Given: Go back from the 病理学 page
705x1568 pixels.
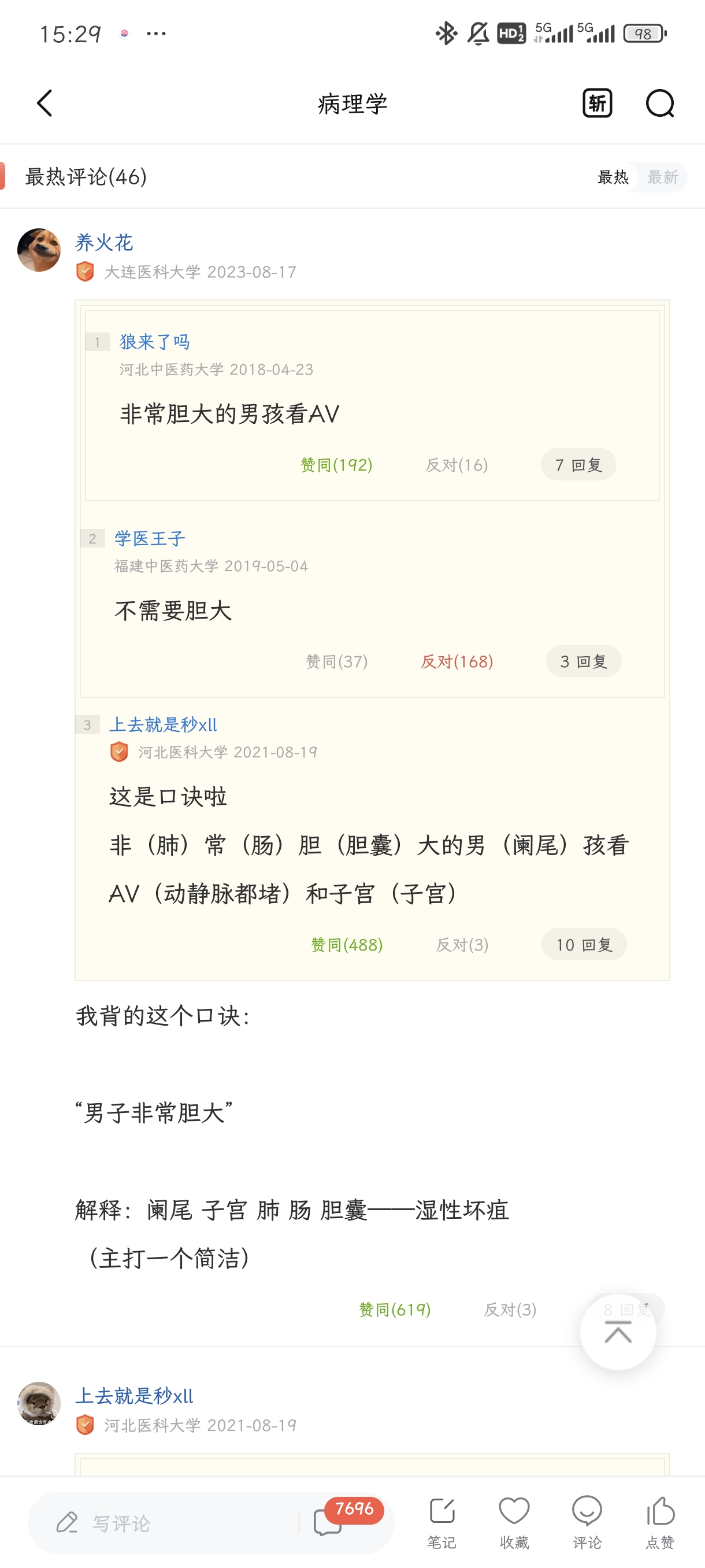Looking at the screenshot, I should click(45, 103).
